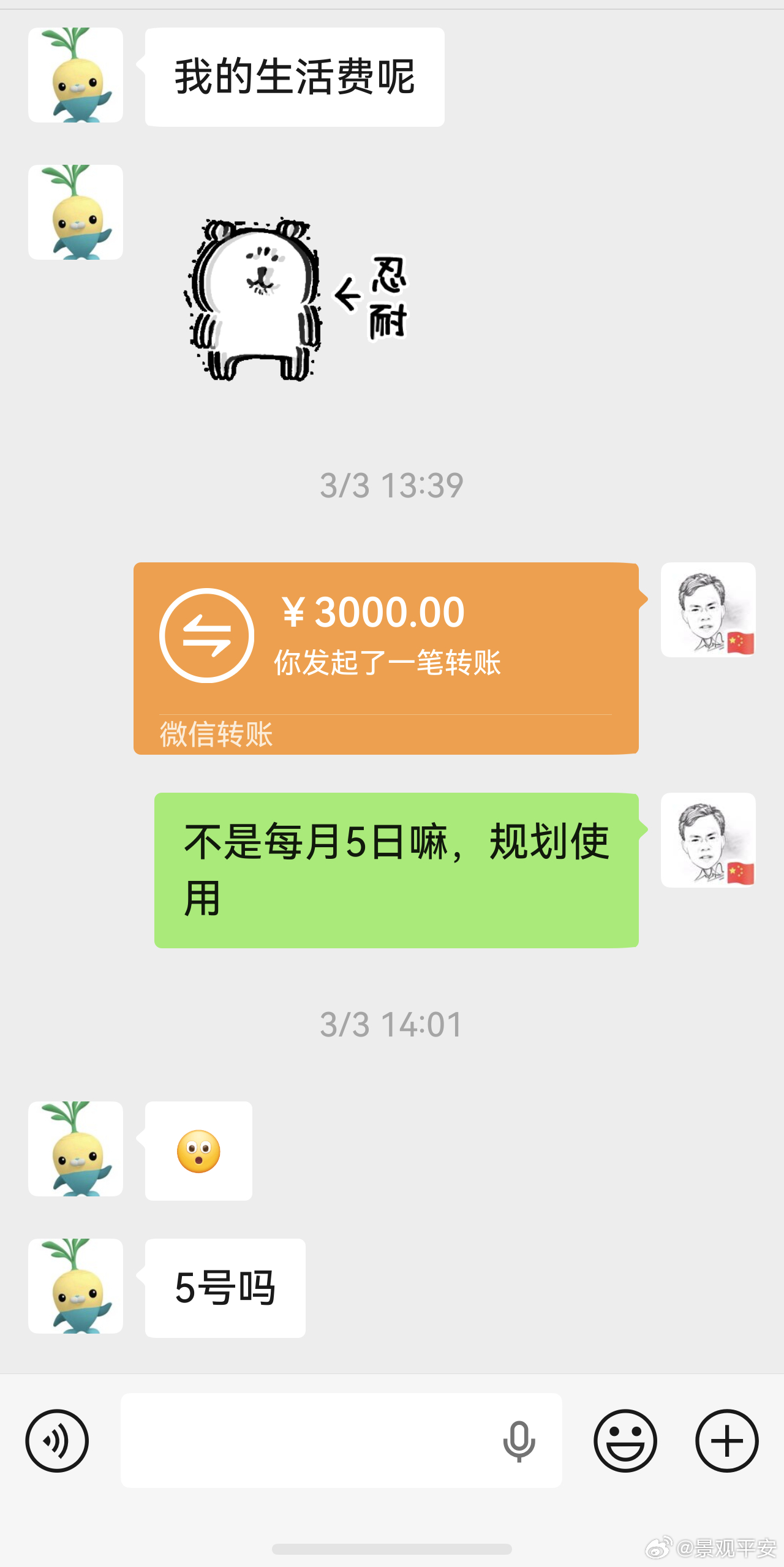Tap the microphone dictation icon
Image resolution: width=784 pixels, height=1567 pixels.
click(519, 1441)
